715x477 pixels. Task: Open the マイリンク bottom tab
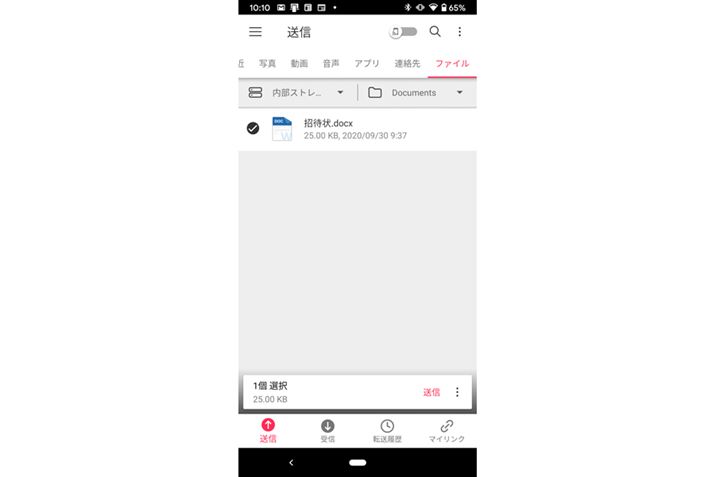tap(446, 431)
